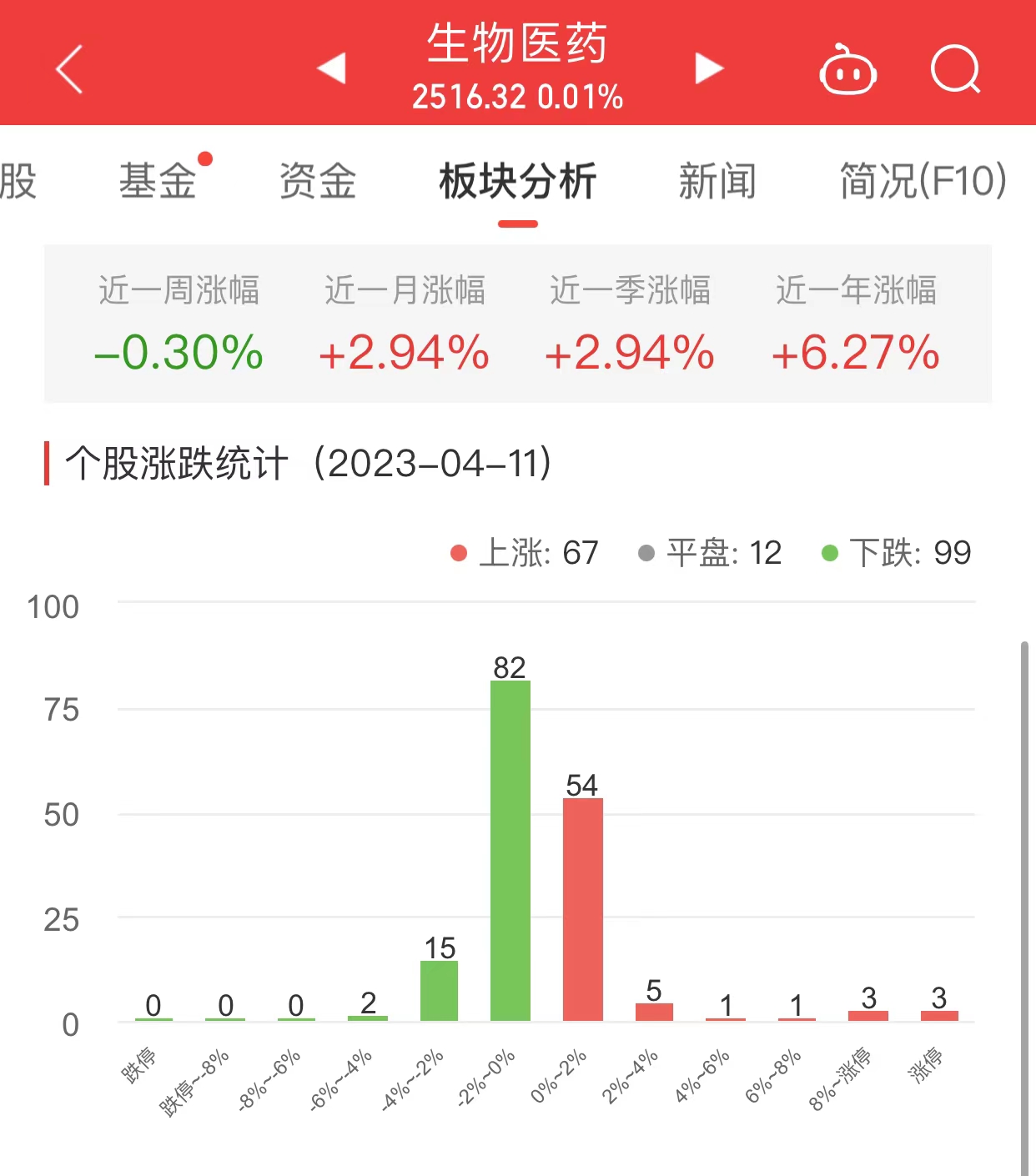Open the 新闻 tab
Screen dimensions: 1036x1176
(717, 181)
